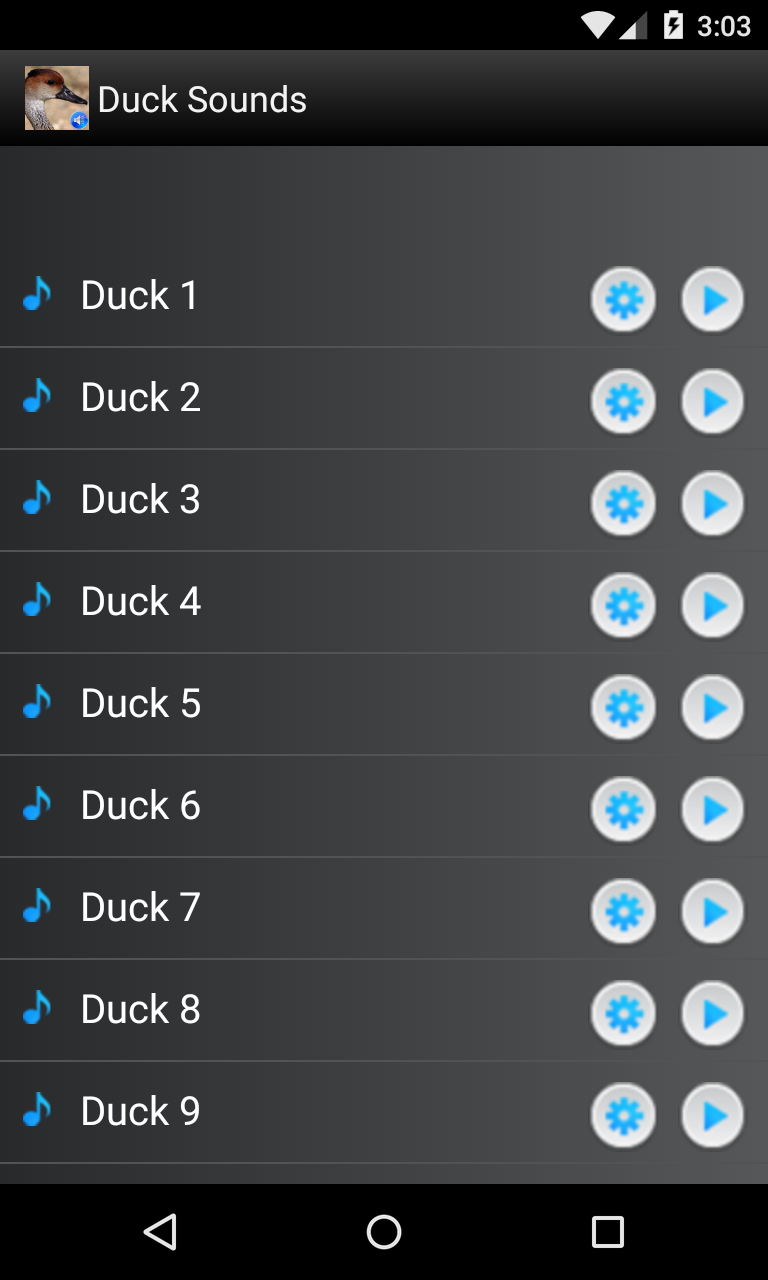Open settings gear for Duck 7
This screenshot has width=768, height=1280.
click(623, 911)
